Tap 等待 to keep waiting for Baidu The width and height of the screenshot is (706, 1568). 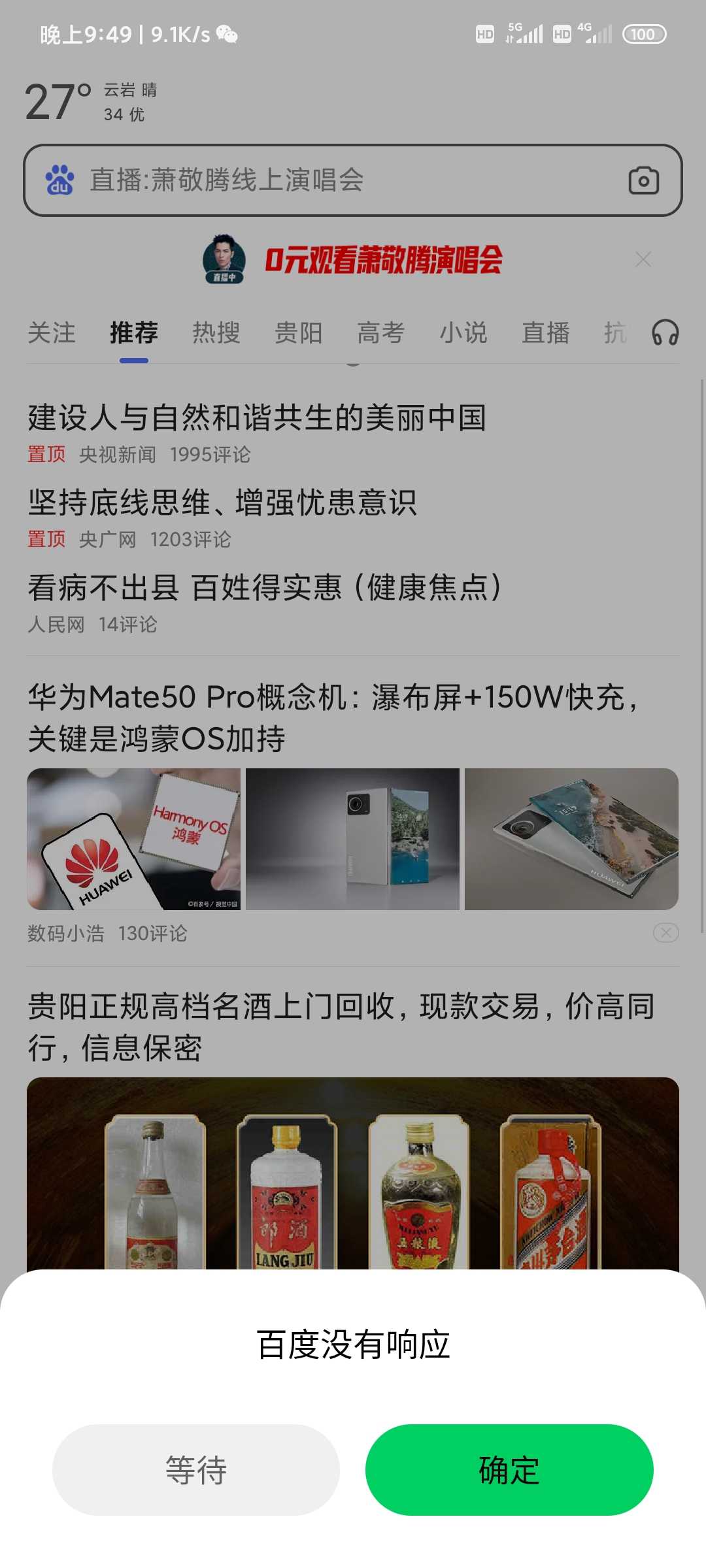pyautogui.click(x=195, y=1469)
